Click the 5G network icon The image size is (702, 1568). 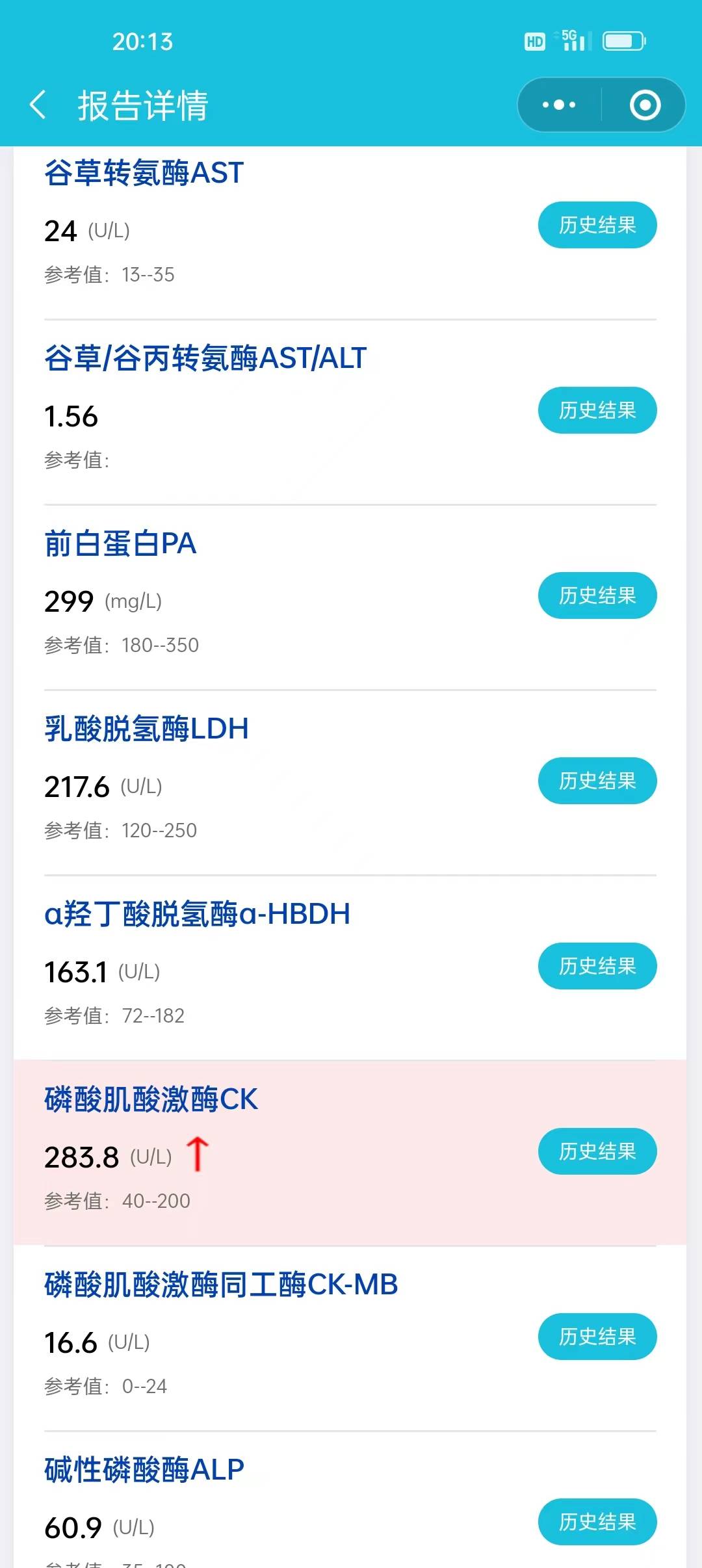568,36
